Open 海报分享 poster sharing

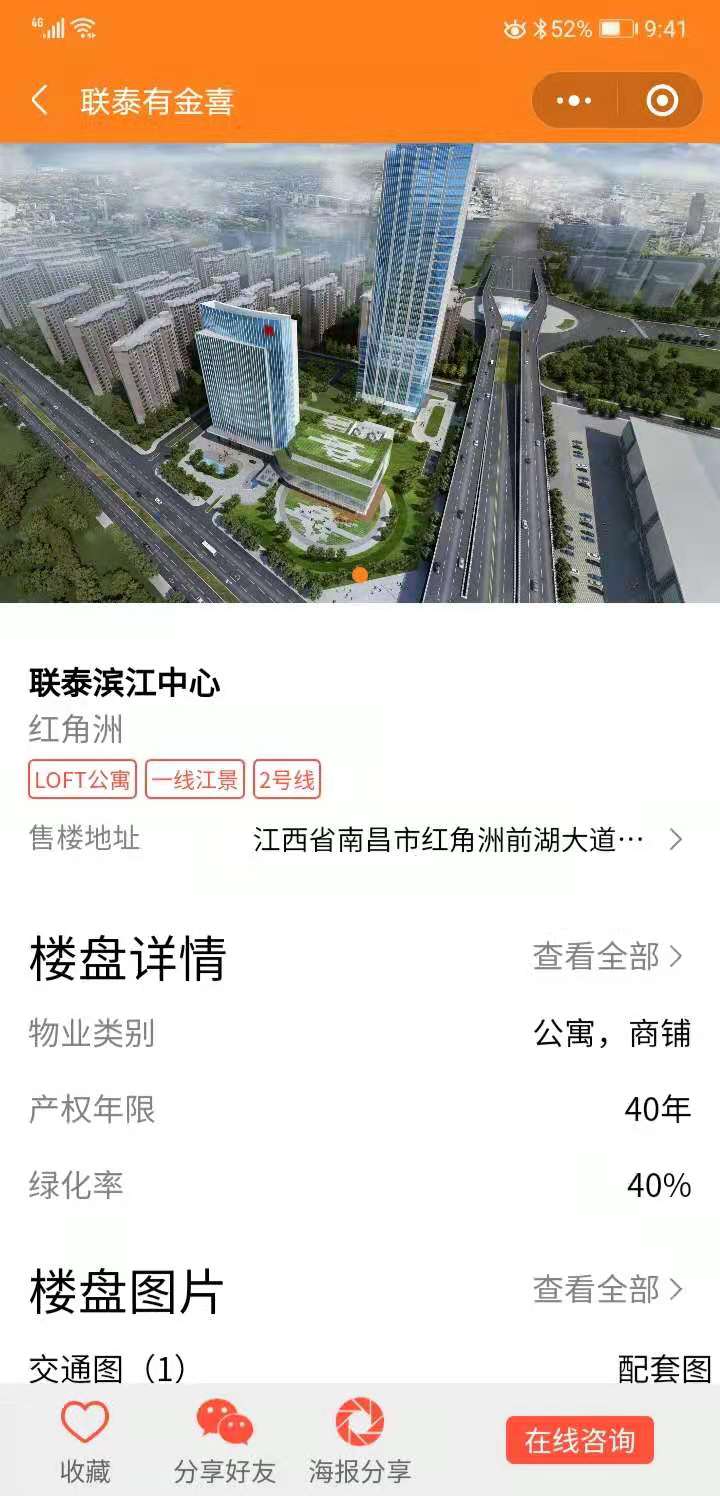coord(359,1440)
